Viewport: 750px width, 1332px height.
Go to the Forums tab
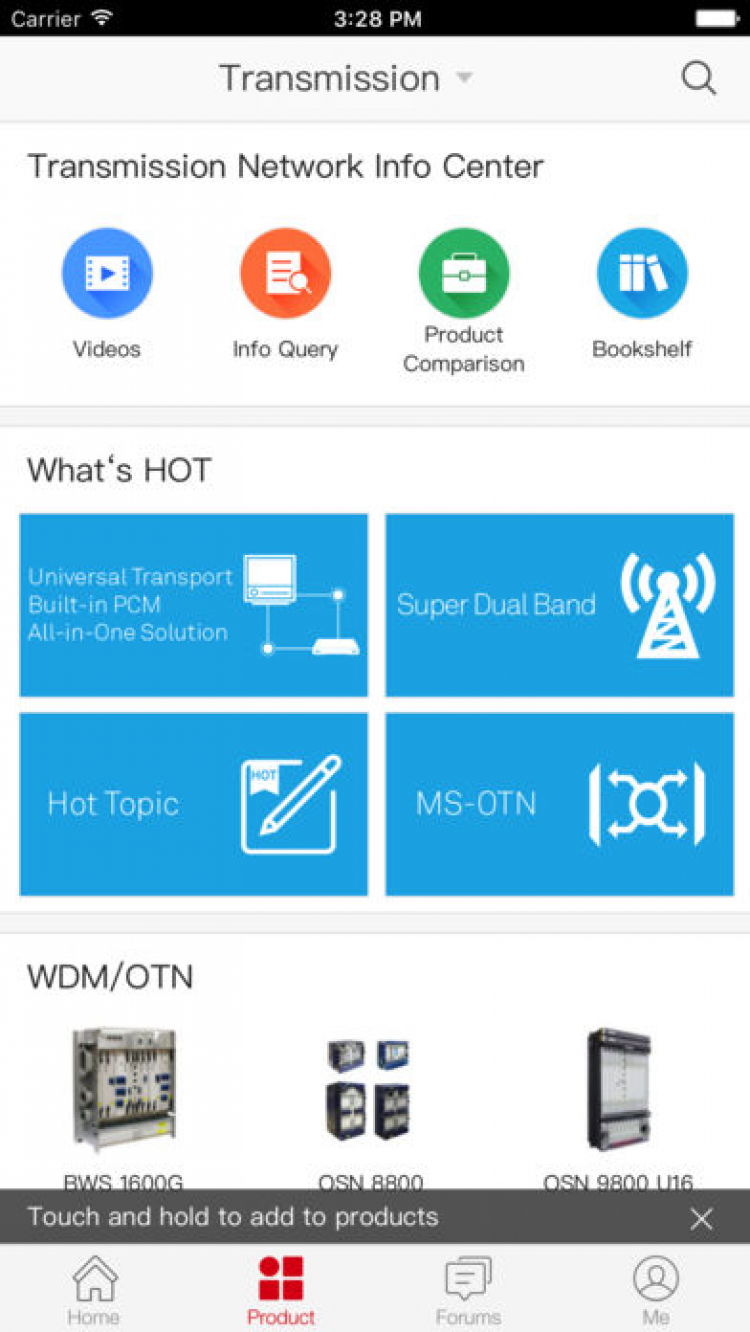(468, 1290)
